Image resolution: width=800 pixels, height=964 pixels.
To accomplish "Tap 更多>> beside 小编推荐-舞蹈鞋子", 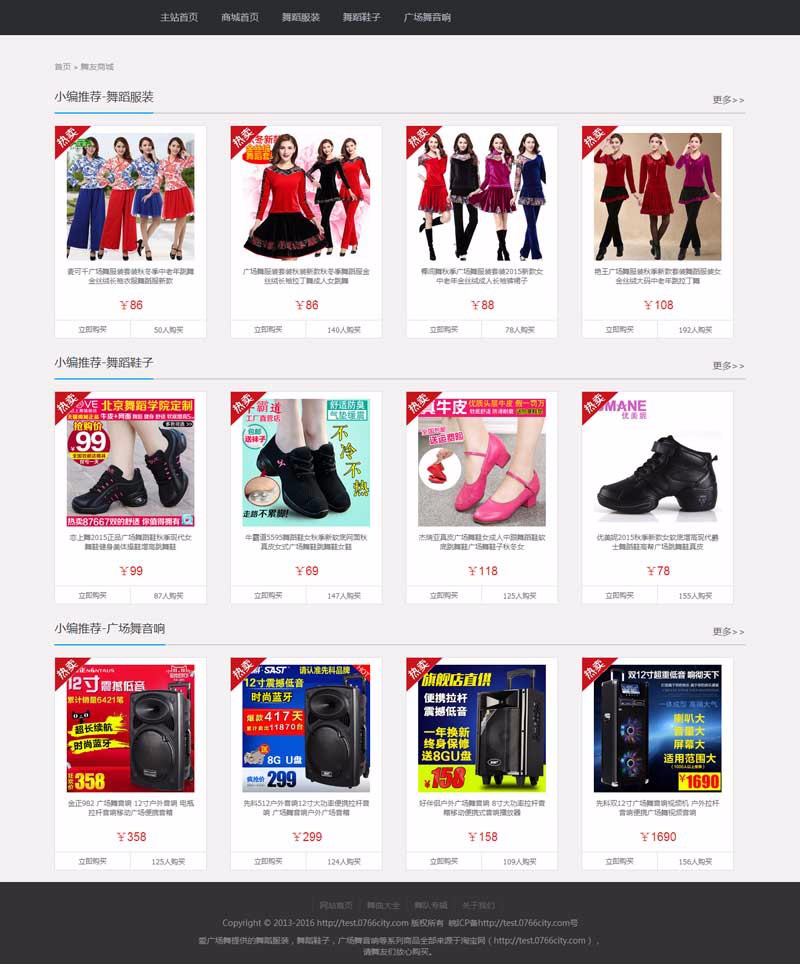I will [728, 366].
